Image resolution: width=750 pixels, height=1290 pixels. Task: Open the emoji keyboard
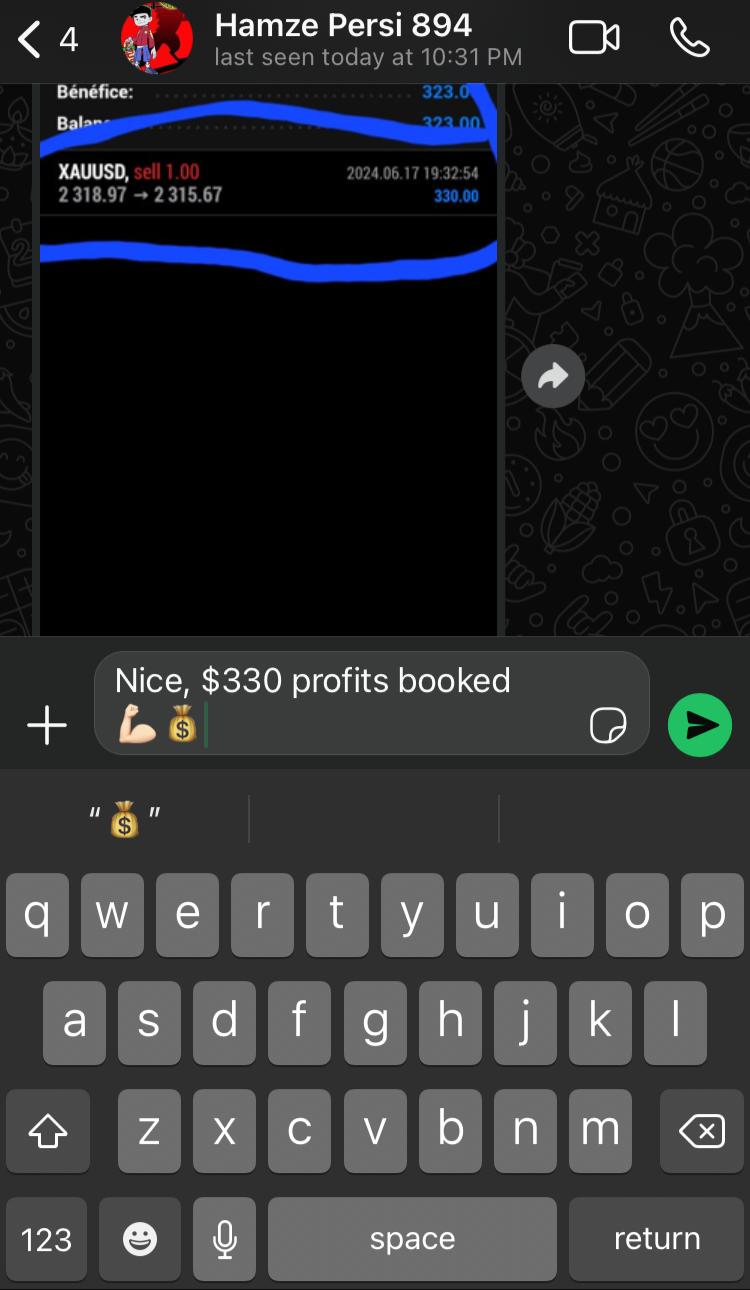pyautogui.click(x=140, y=1239)
